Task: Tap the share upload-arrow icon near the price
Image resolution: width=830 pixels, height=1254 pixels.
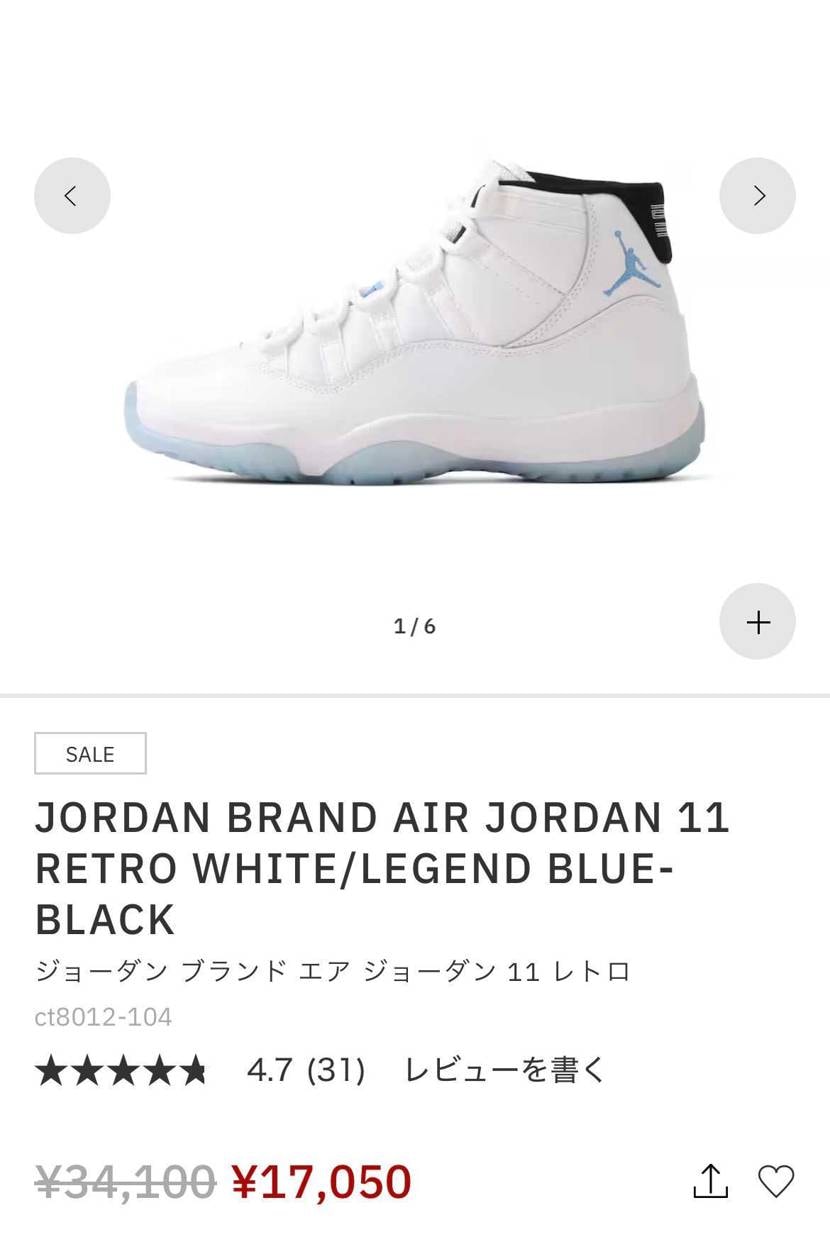Action: coord(710,1181)
